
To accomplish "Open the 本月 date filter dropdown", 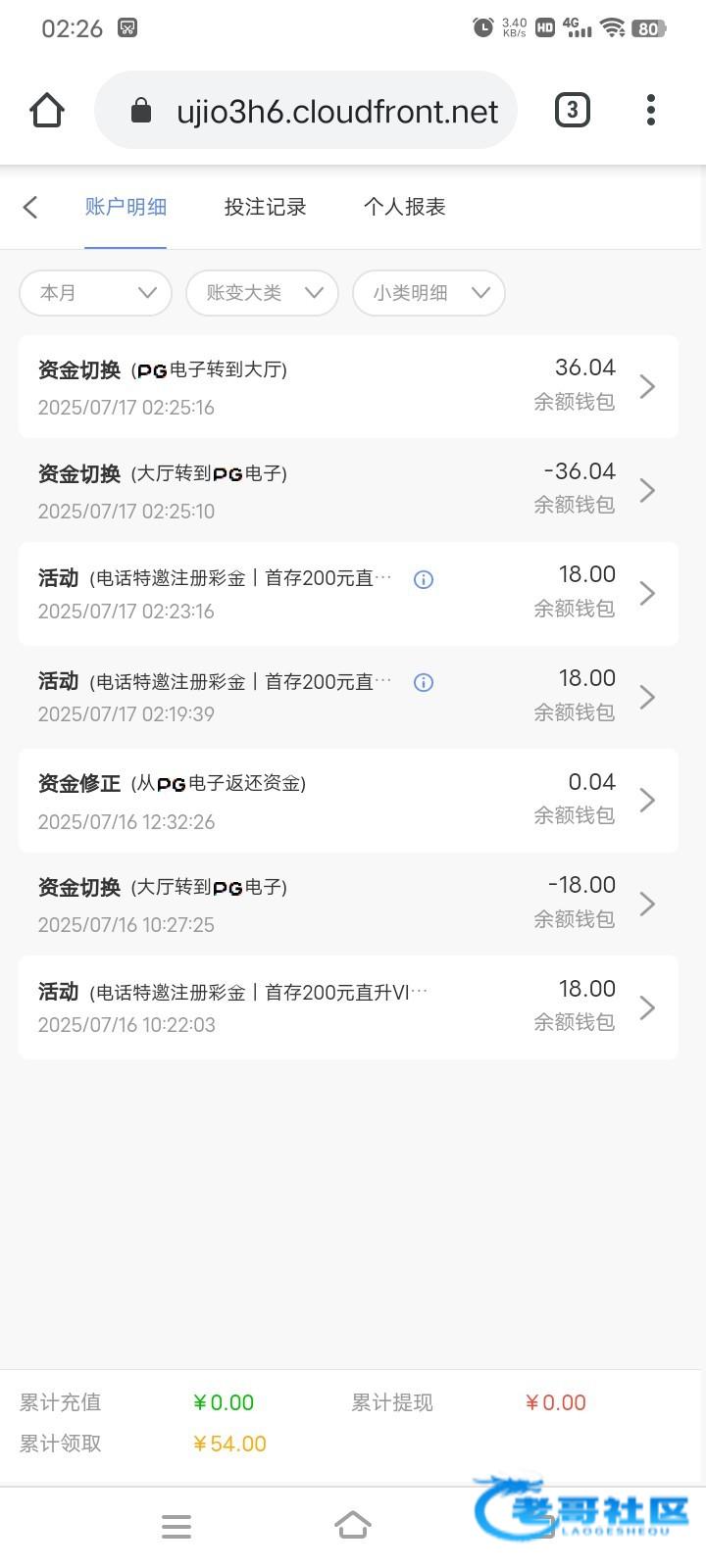I will point(95,293).
